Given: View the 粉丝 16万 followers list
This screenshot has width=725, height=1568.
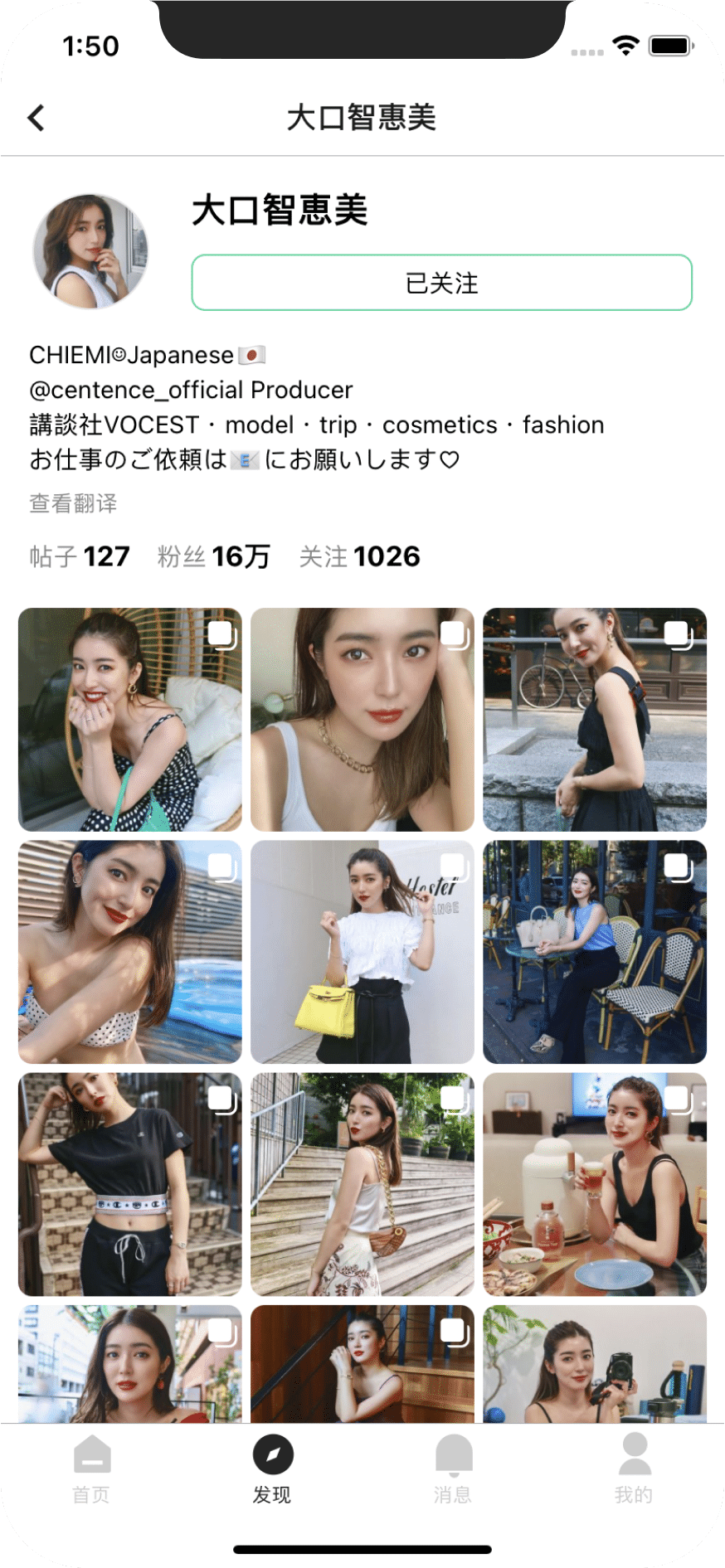Looking at the screenshot, I should (213, 556).
